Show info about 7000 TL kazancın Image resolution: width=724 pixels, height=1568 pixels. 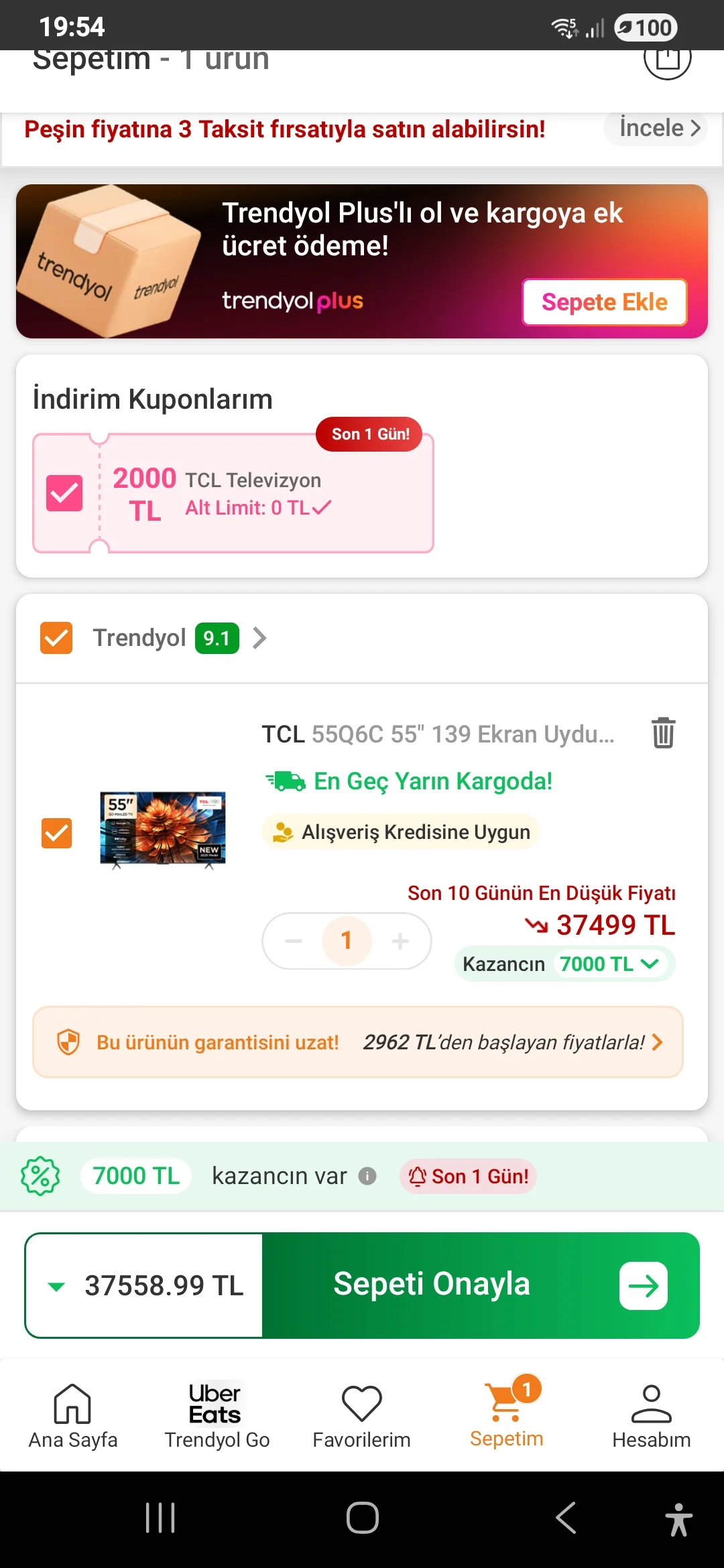367,1176
